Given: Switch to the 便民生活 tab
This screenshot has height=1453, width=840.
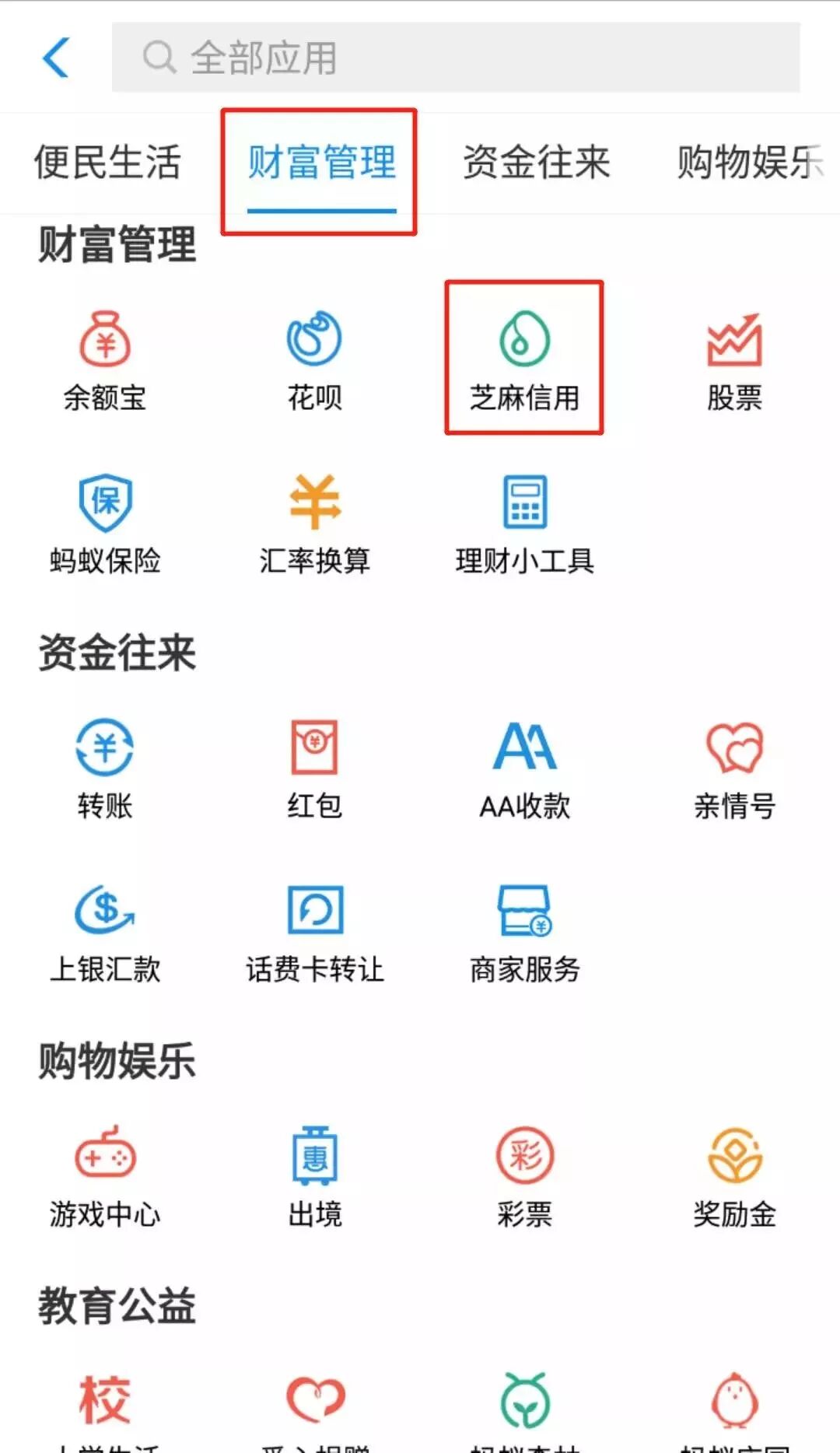Looking at the screenshot, I should tap(107, 163).
